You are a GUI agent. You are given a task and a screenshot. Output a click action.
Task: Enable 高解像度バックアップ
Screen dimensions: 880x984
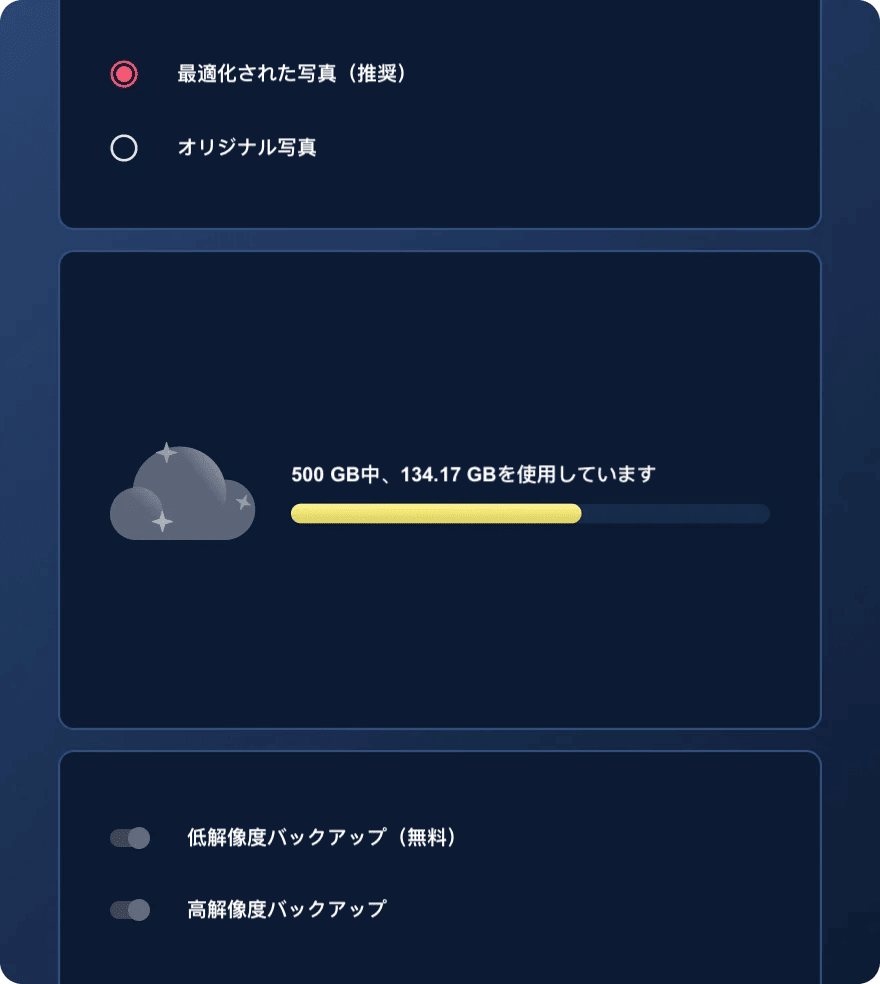[x=129, y=908]
